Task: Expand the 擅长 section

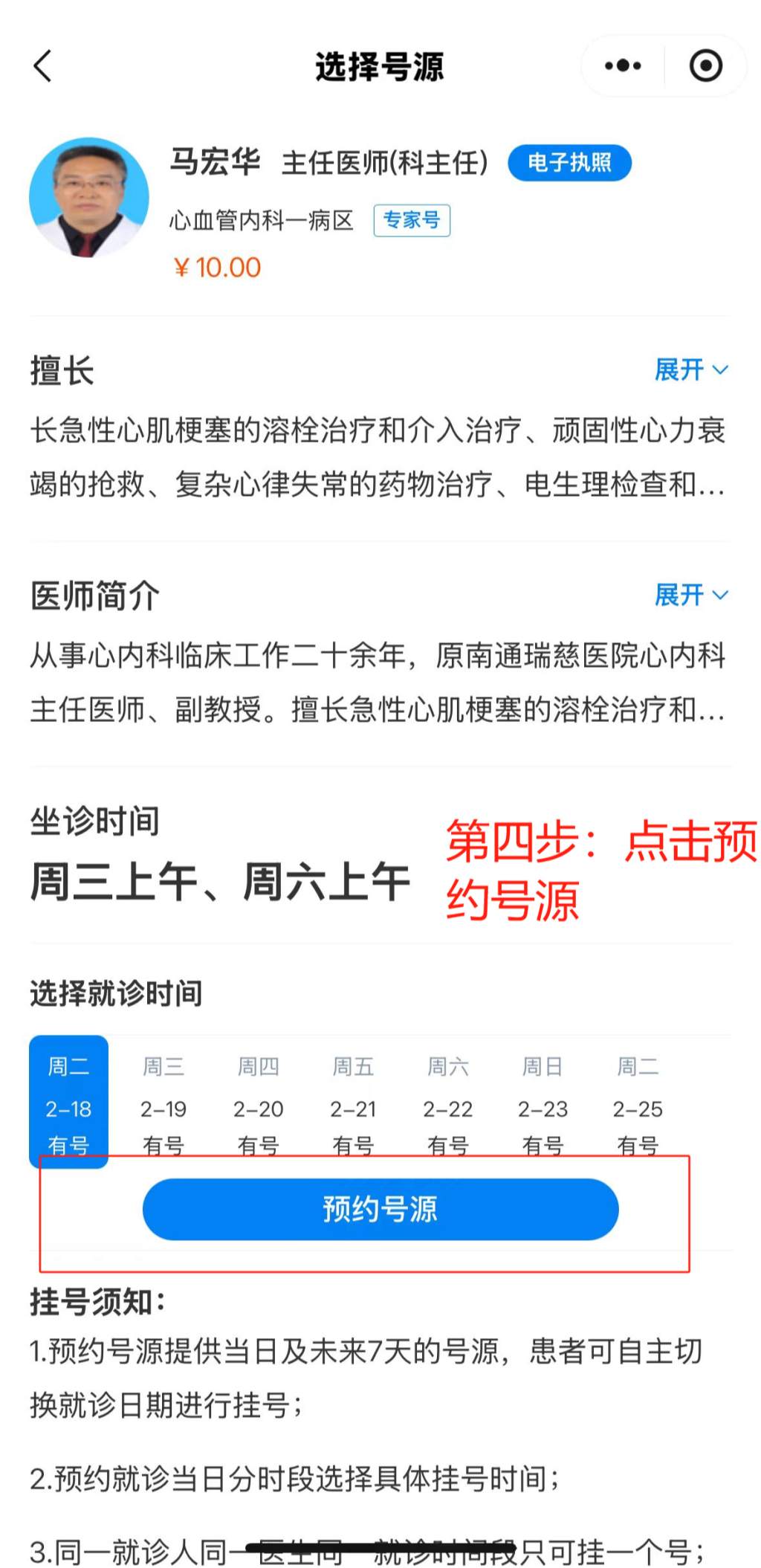Action: click(x=691, y=370)
